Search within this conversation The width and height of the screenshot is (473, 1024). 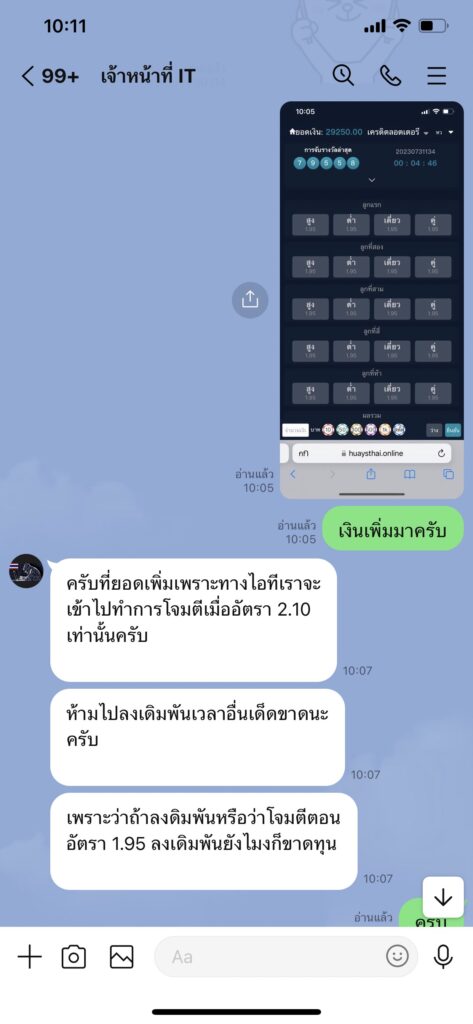pyautogui.click(x=343, y=75)
